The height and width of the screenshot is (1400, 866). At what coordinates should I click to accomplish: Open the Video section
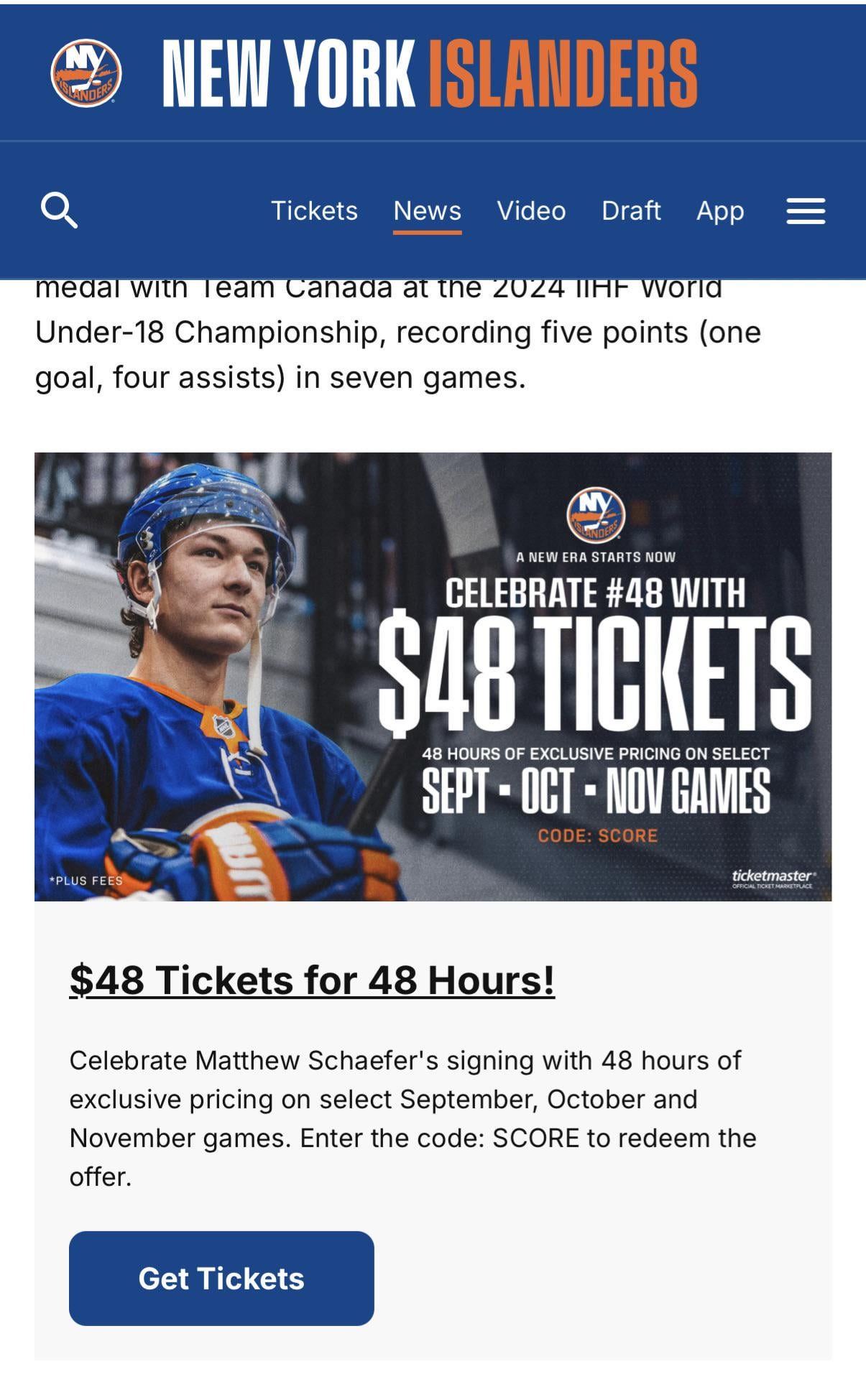531,211
